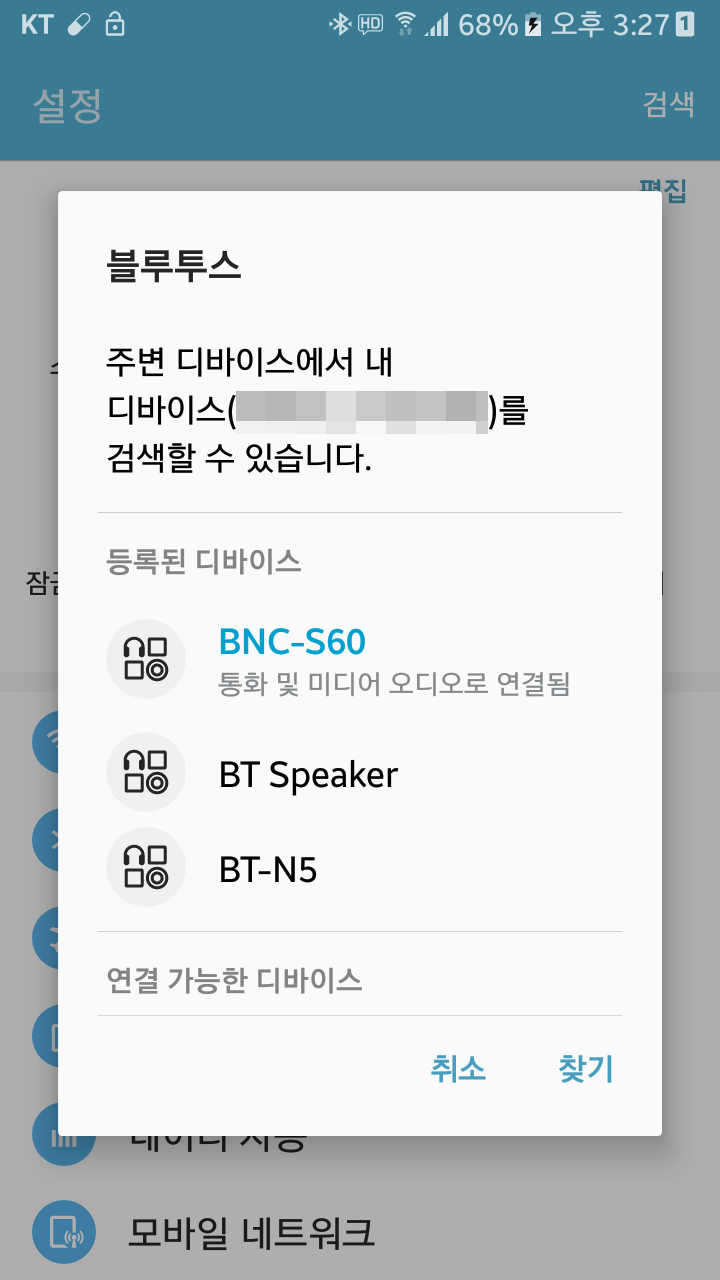
Task: Choose BT Speaker from registered devices
Action: [360, 773]
